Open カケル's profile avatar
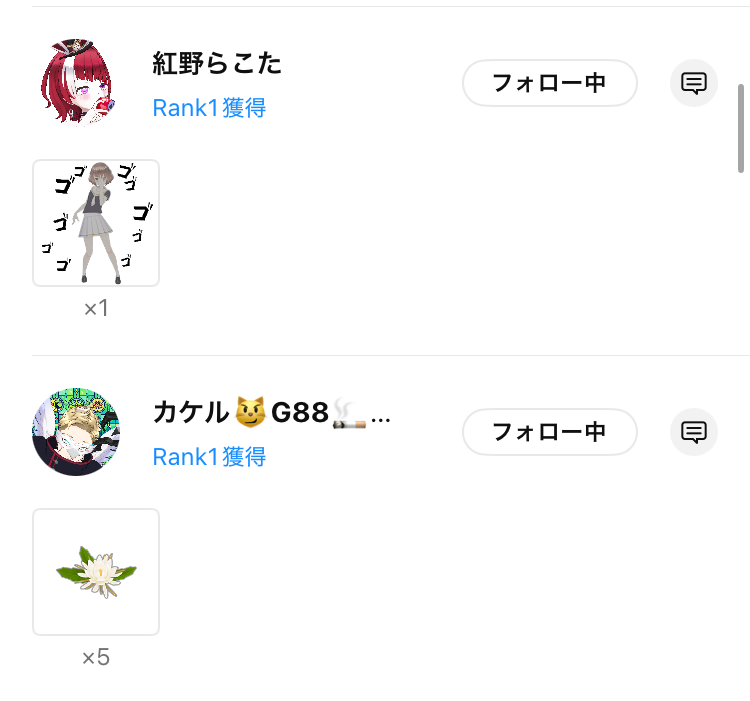This screenshot has width=750, height=701. pos(77,432)
